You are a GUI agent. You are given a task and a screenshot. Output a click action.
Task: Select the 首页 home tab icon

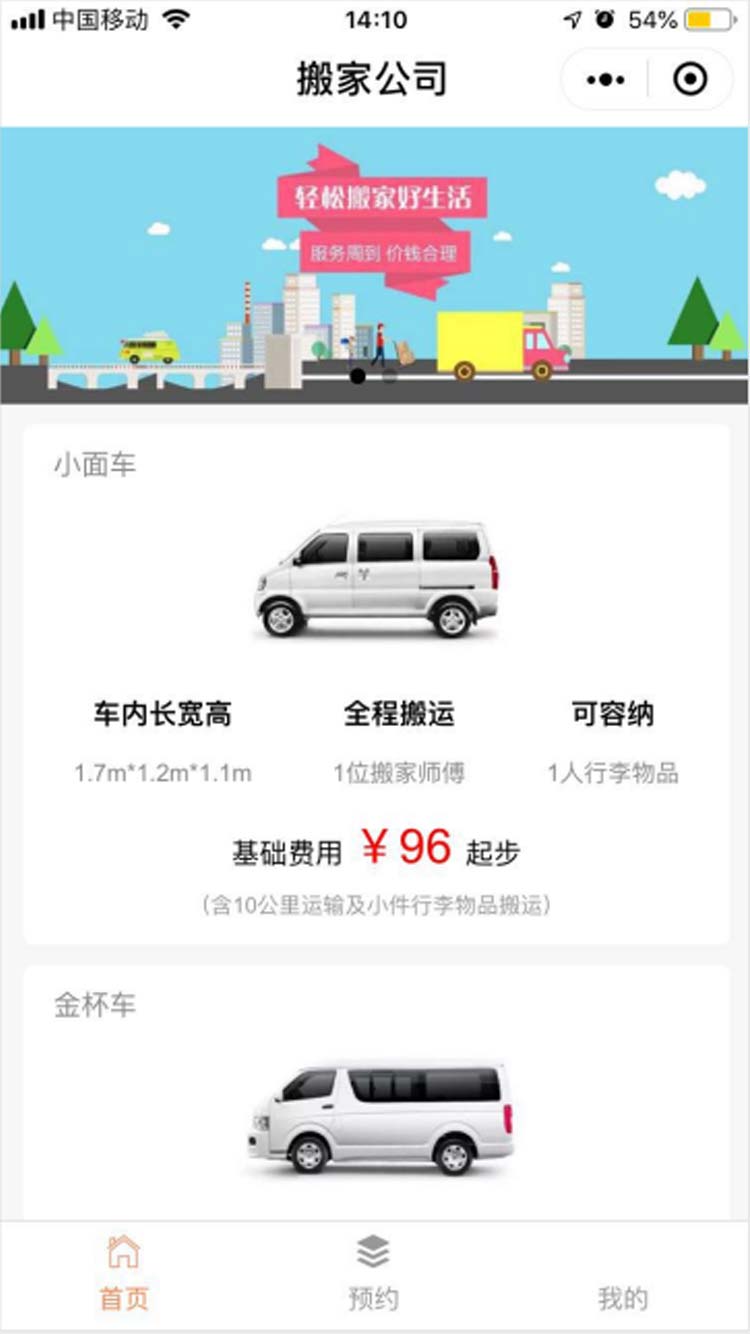coord(124,1251)
